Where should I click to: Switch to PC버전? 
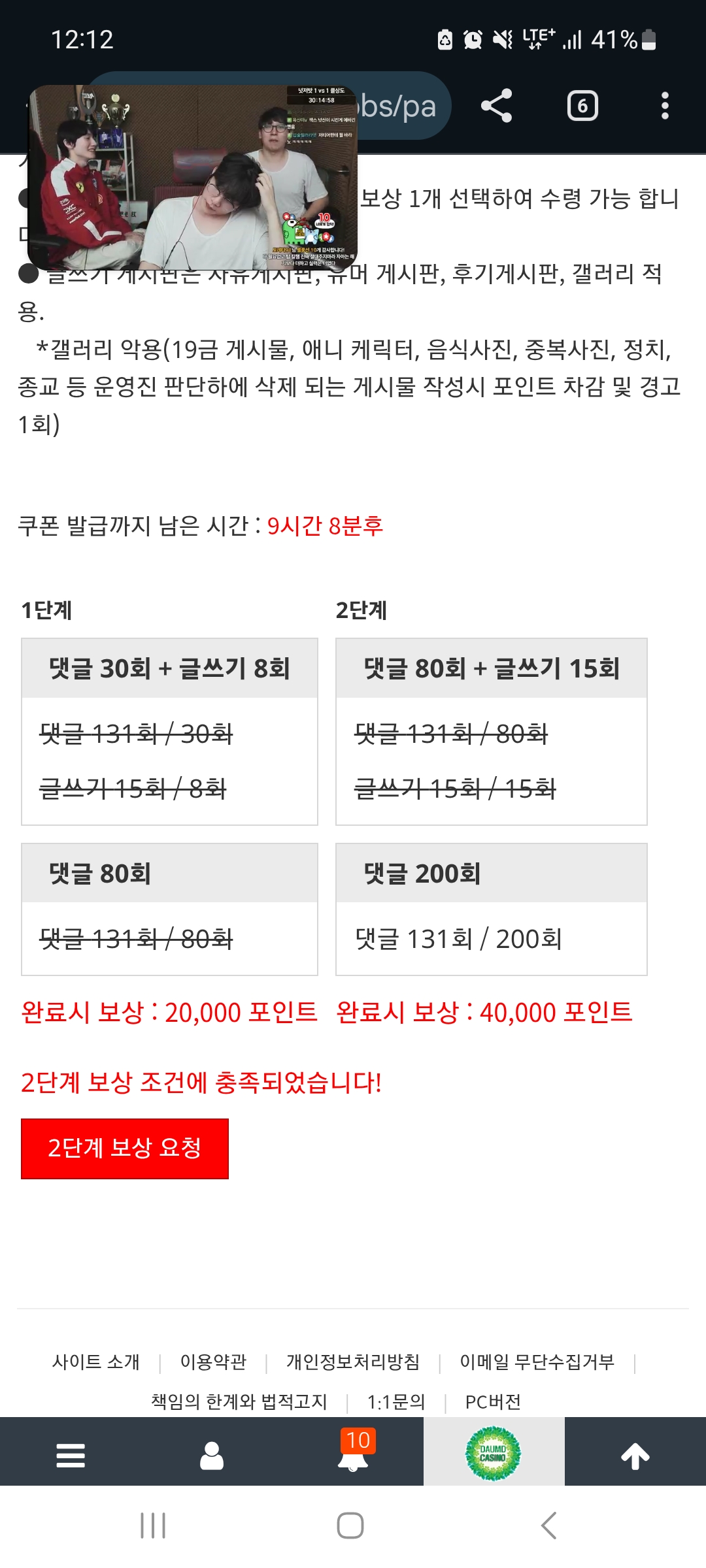(493, 1401)
